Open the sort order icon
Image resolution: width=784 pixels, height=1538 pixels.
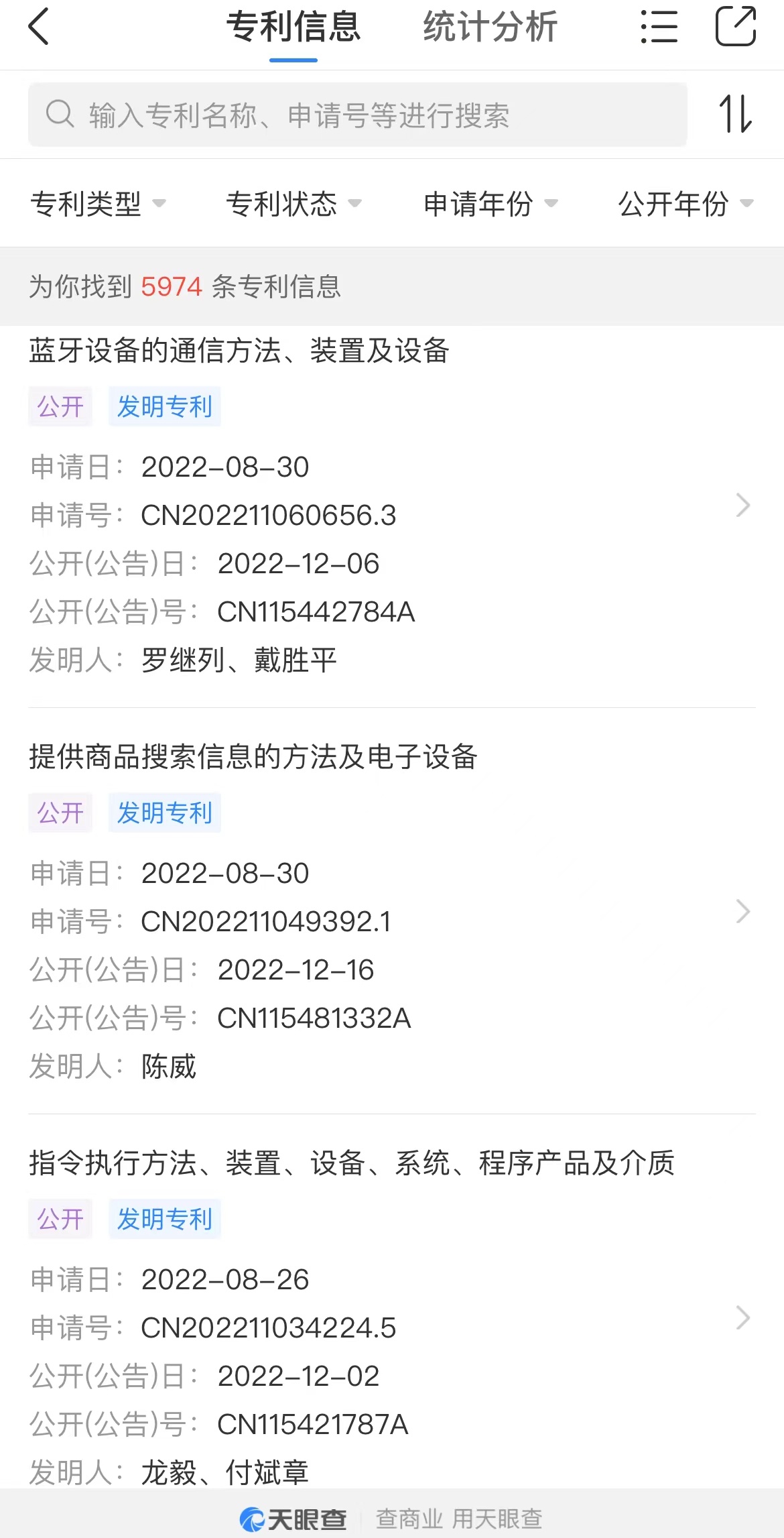coord(736,114)
